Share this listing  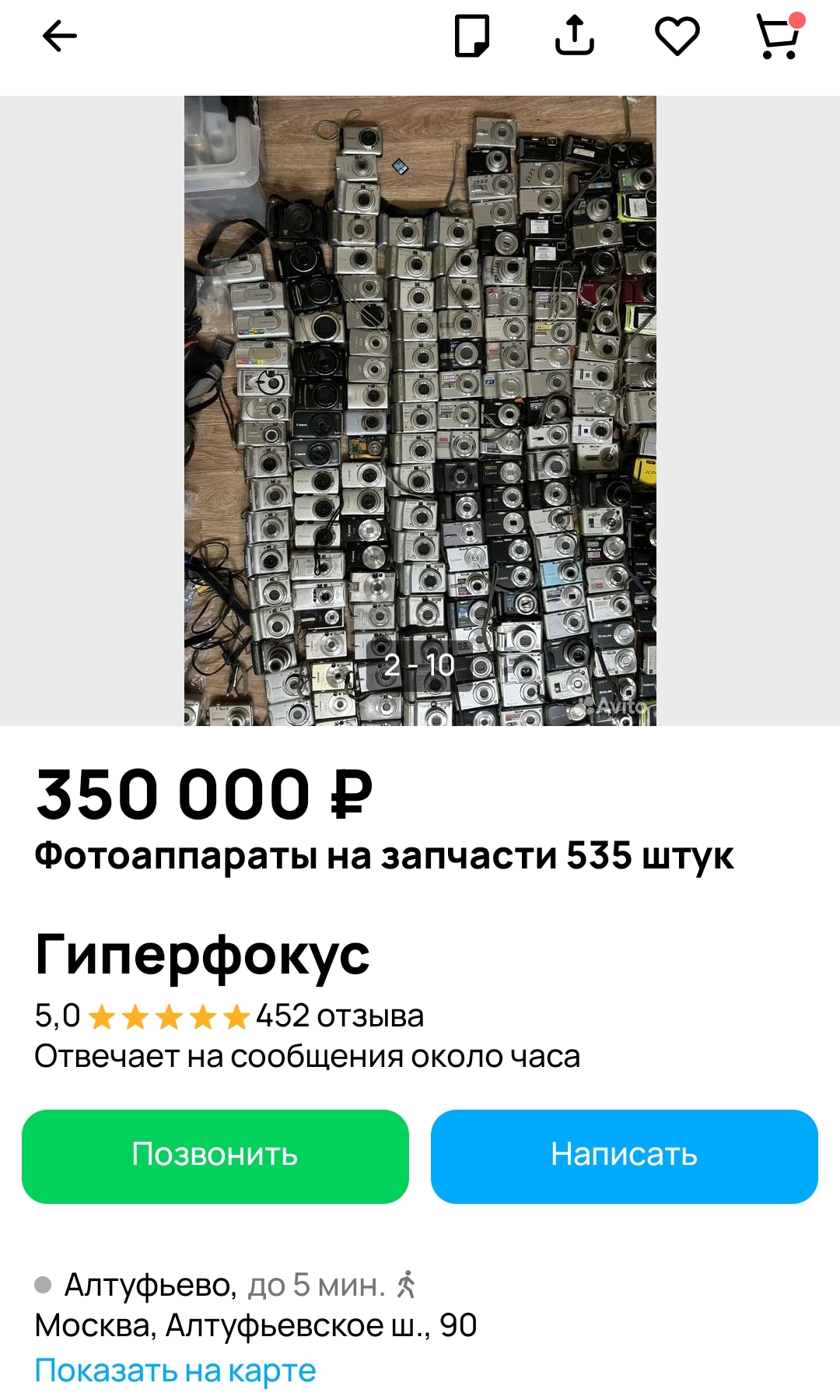pos(574,36)
